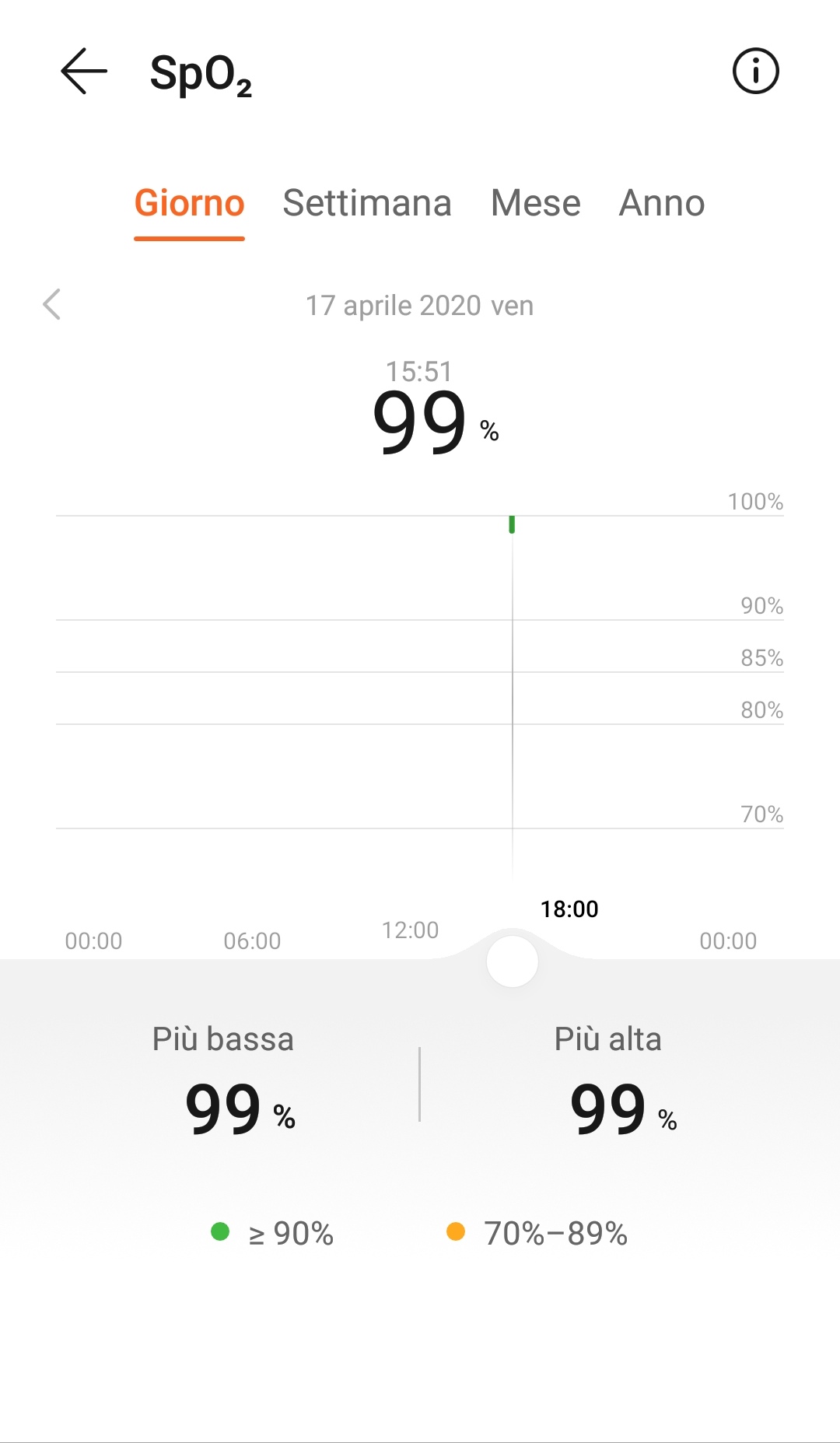The width and height of the screenshot is (840, 1443).
Task: Tap the back arrow to exit SpO2 view
Action: (x=83, y=72)
